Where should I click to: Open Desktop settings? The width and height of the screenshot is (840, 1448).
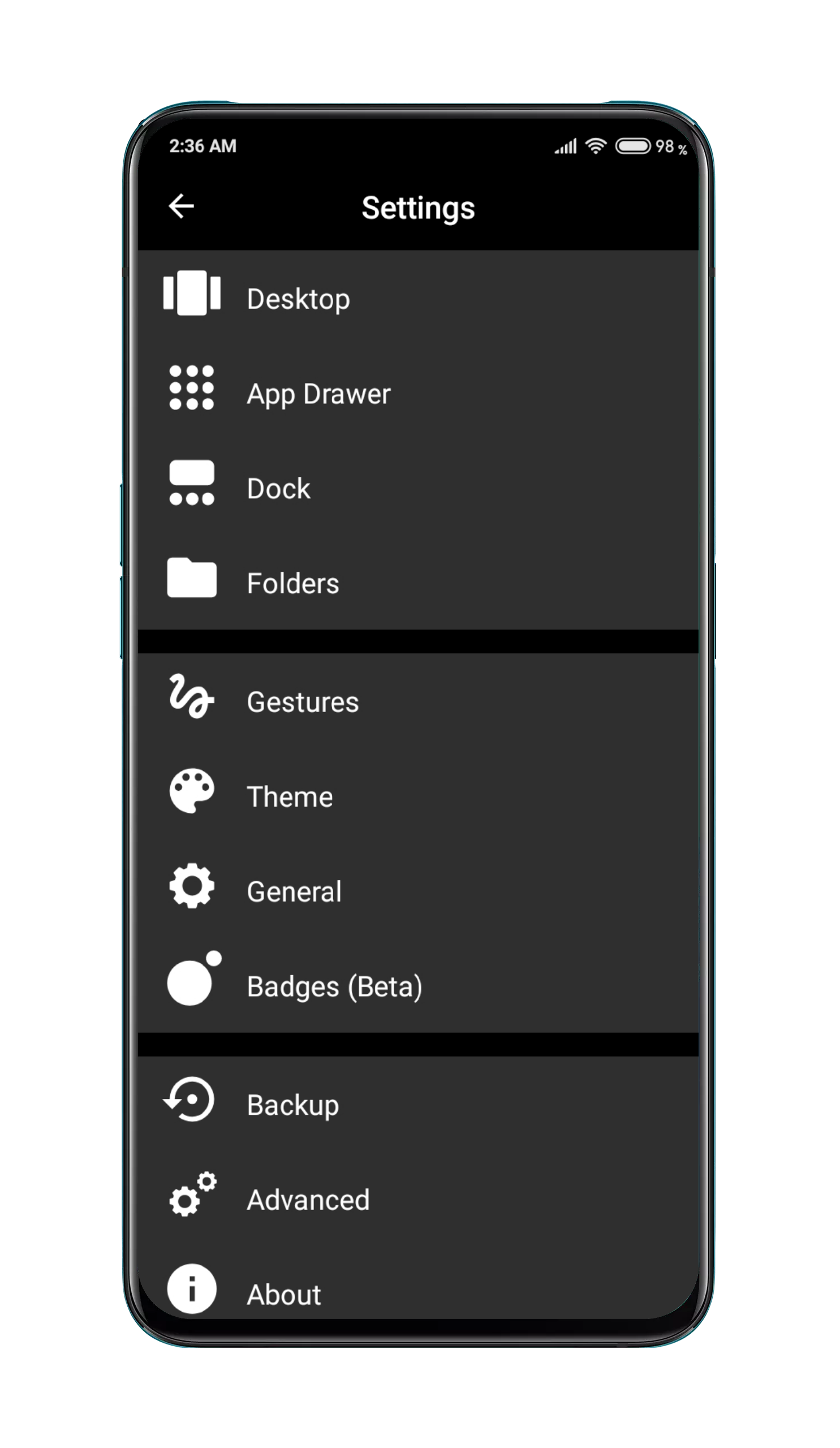[x=298, y=298]
